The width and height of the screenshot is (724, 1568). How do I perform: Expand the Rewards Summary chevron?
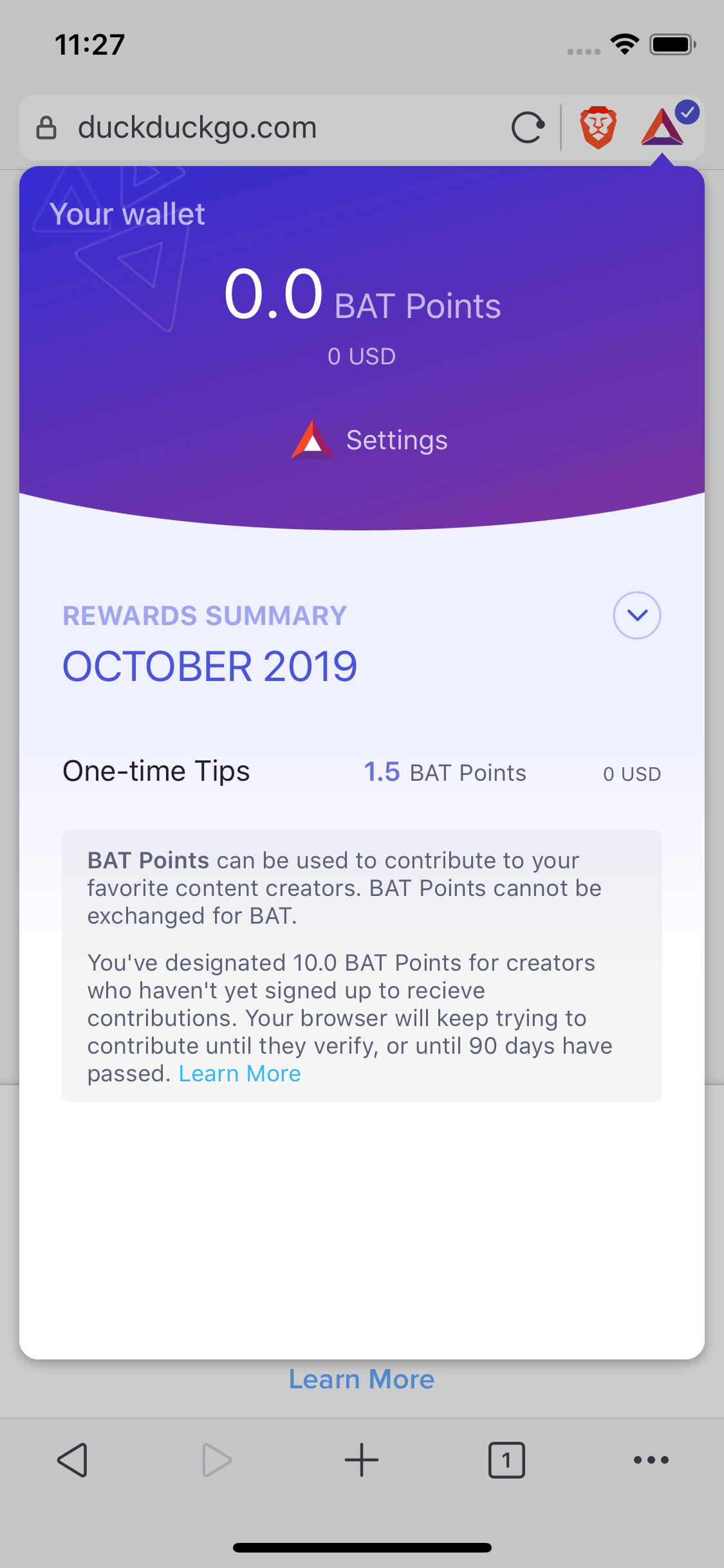pos(636,615)
